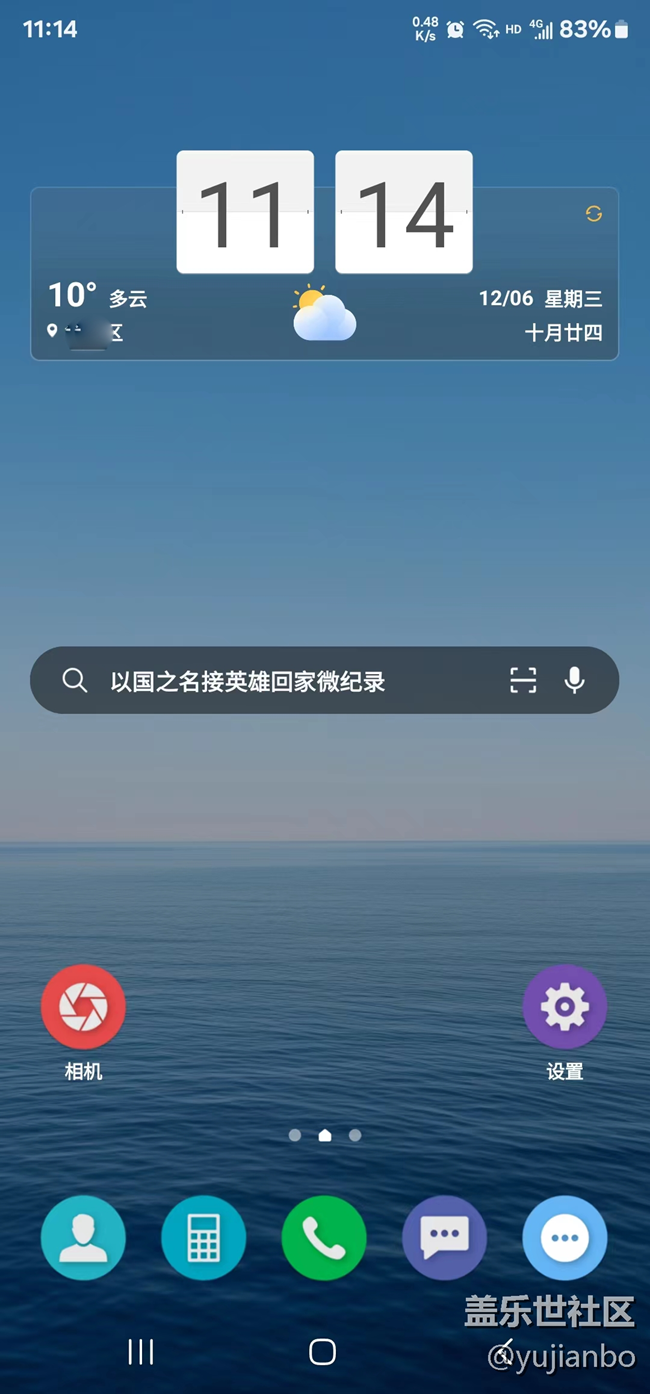Viewport: 650px width, 1394px height.
Task: Start voice search with the microphone
Action: click(x=574, y=681)
